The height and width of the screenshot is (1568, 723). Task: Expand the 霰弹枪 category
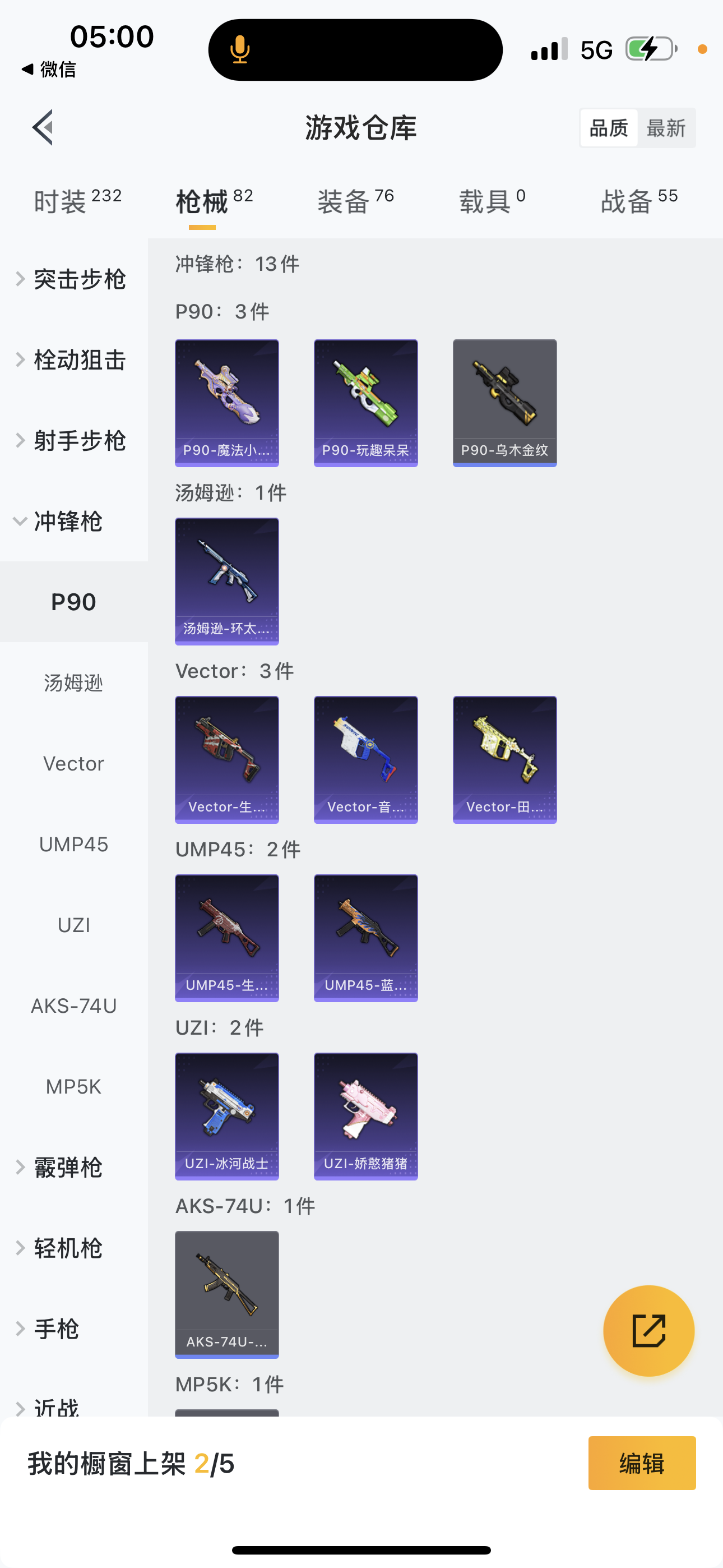pos(67,1167)
